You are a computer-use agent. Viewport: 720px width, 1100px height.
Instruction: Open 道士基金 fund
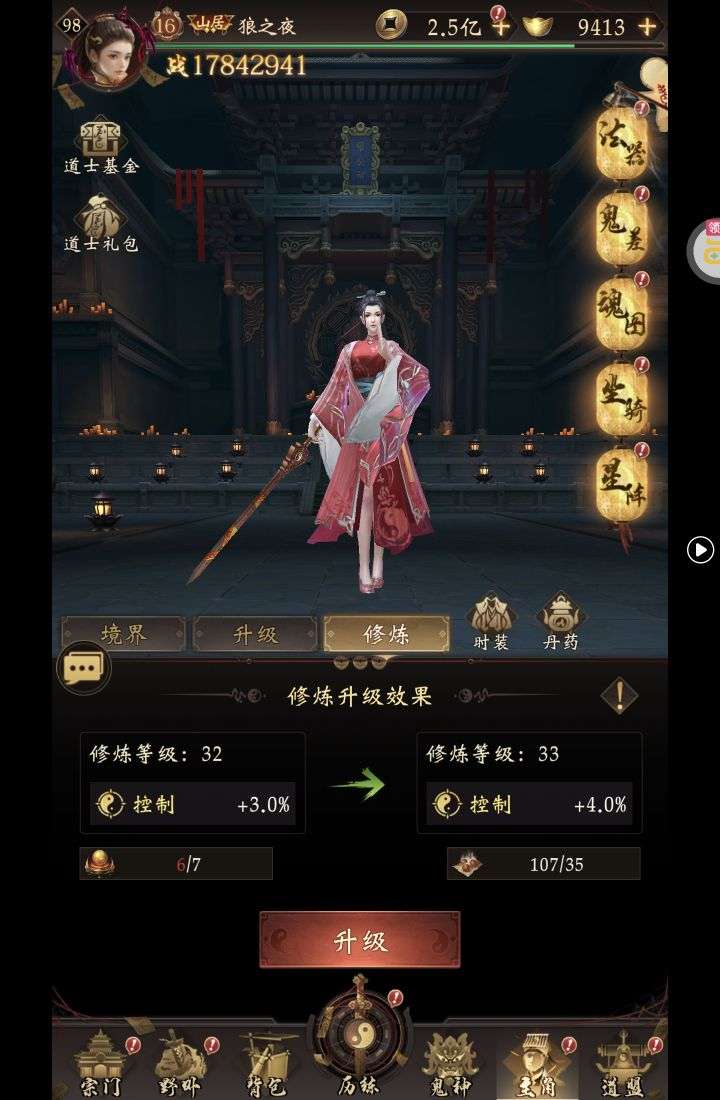tap(101, 148)
